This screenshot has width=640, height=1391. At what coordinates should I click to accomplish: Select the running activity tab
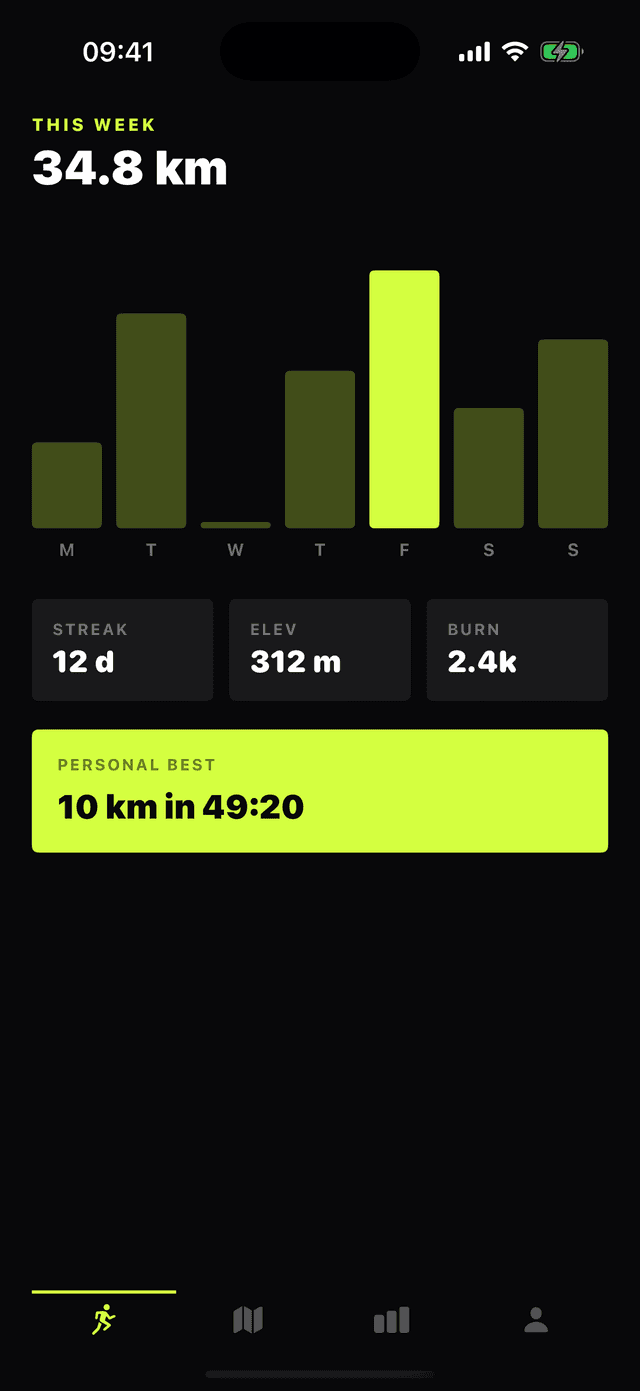(x=104, y=1320)
